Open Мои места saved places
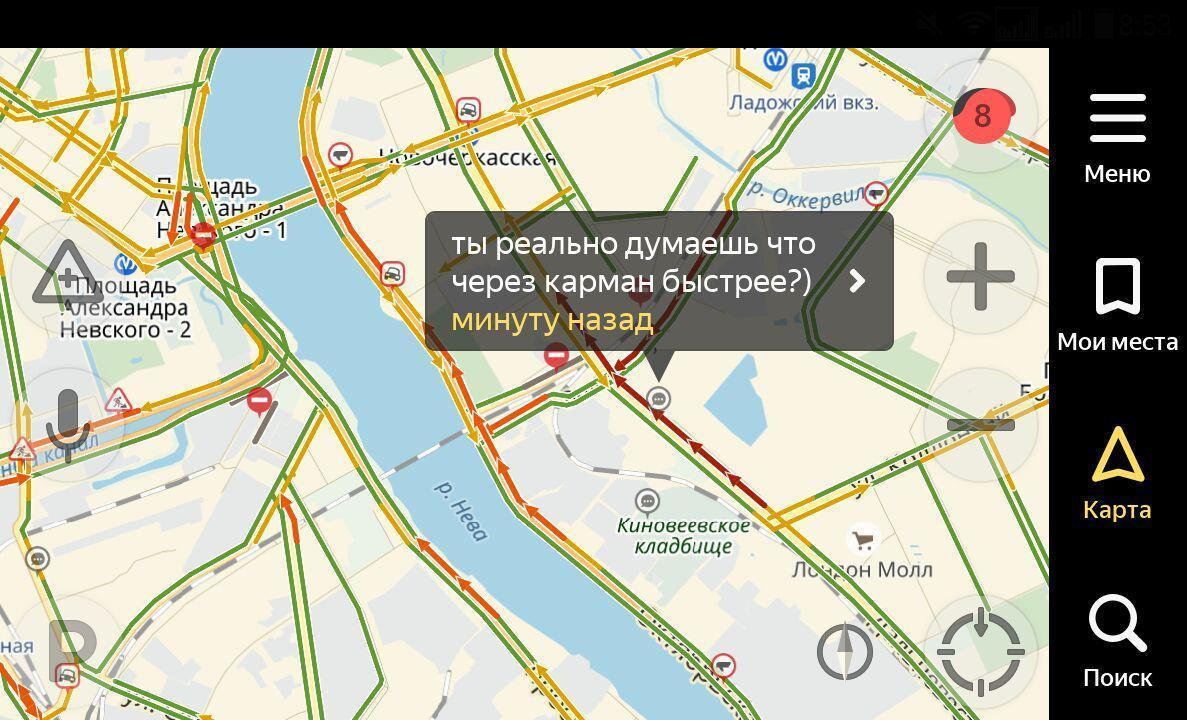 click(1117, 305)
